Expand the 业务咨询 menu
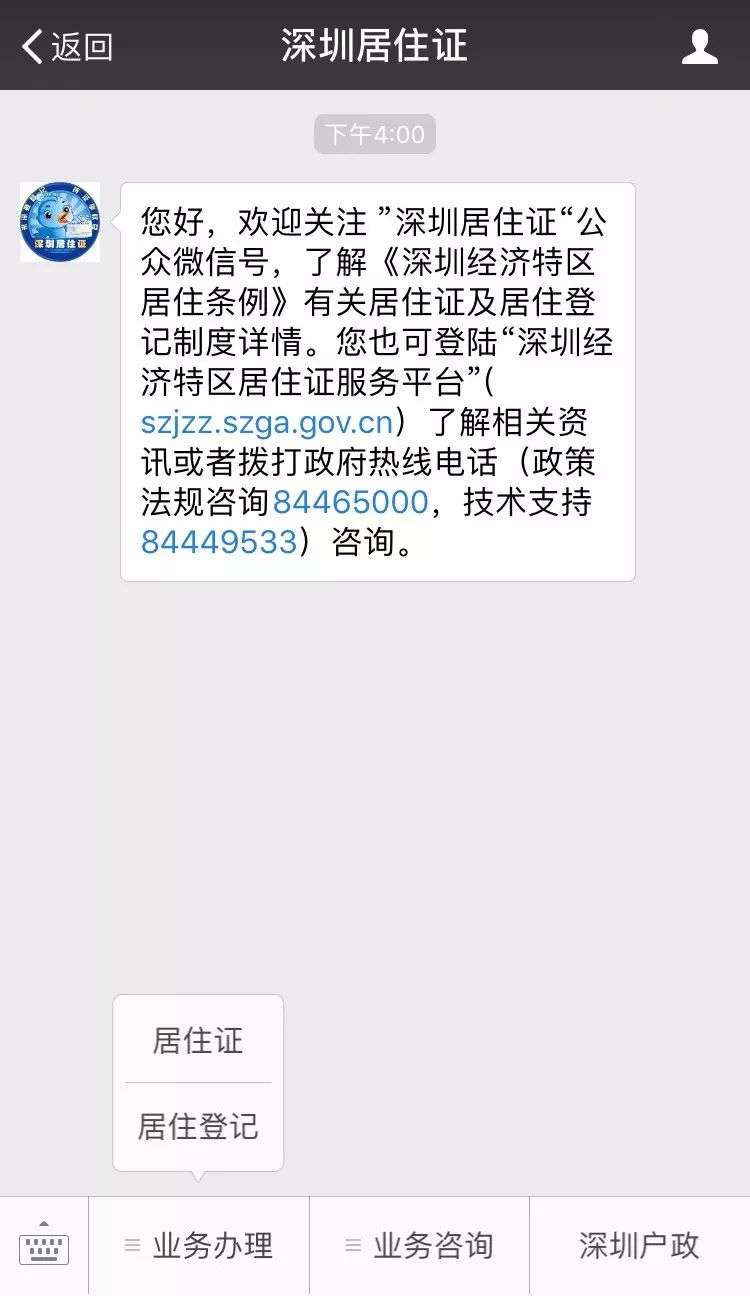Viewport: 750px width, 1296px height. point(420,1245)
